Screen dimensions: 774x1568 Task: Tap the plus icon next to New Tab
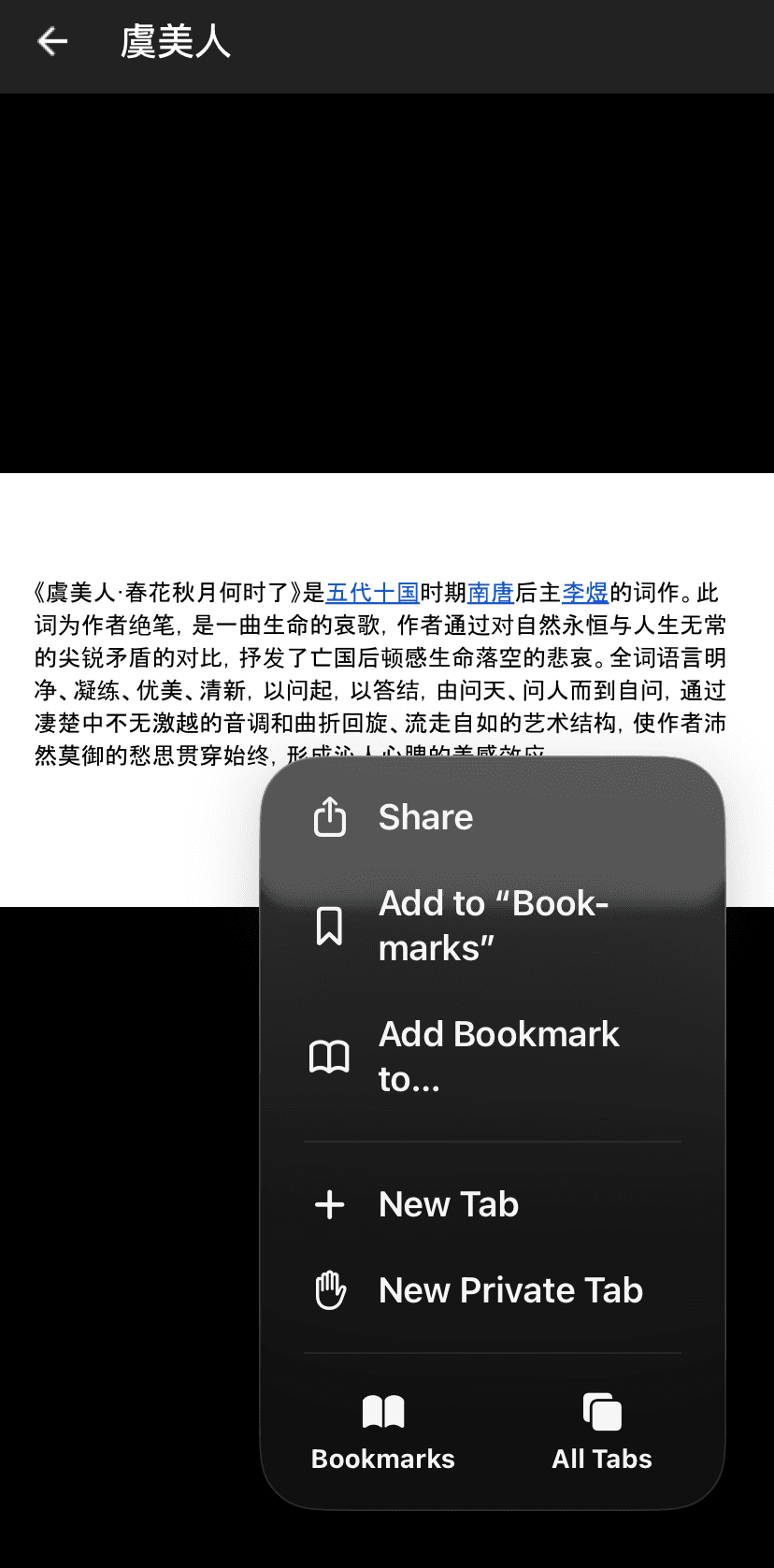tap(329, 1204)
